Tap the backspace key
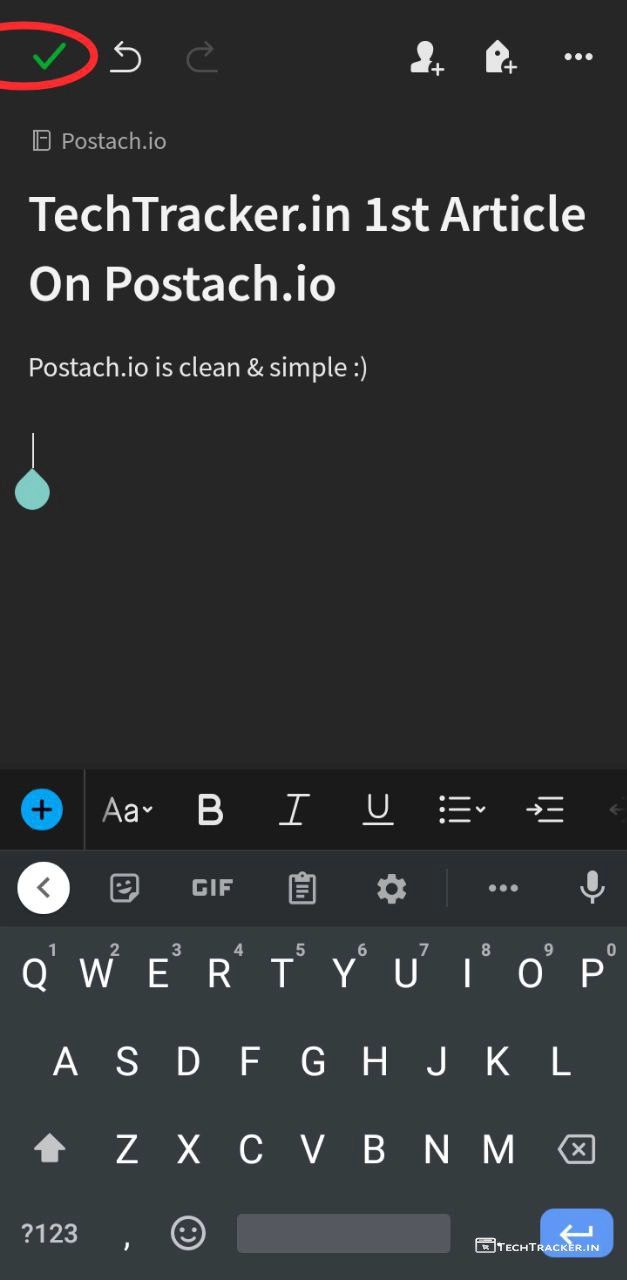 (576, 1149)
